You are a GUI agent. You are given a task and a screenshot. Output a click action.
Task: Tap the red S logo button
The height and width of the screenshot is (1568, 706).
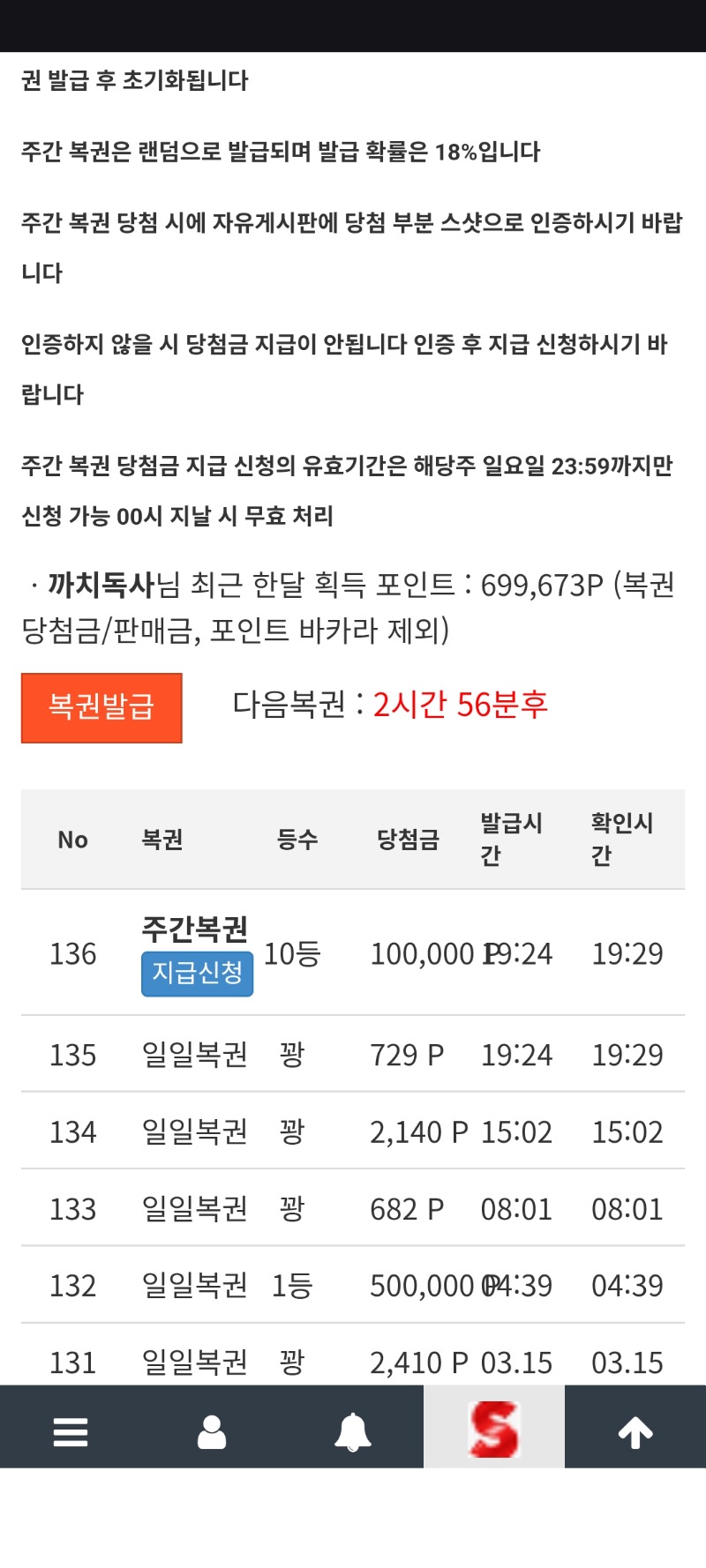click(494, 1429)
